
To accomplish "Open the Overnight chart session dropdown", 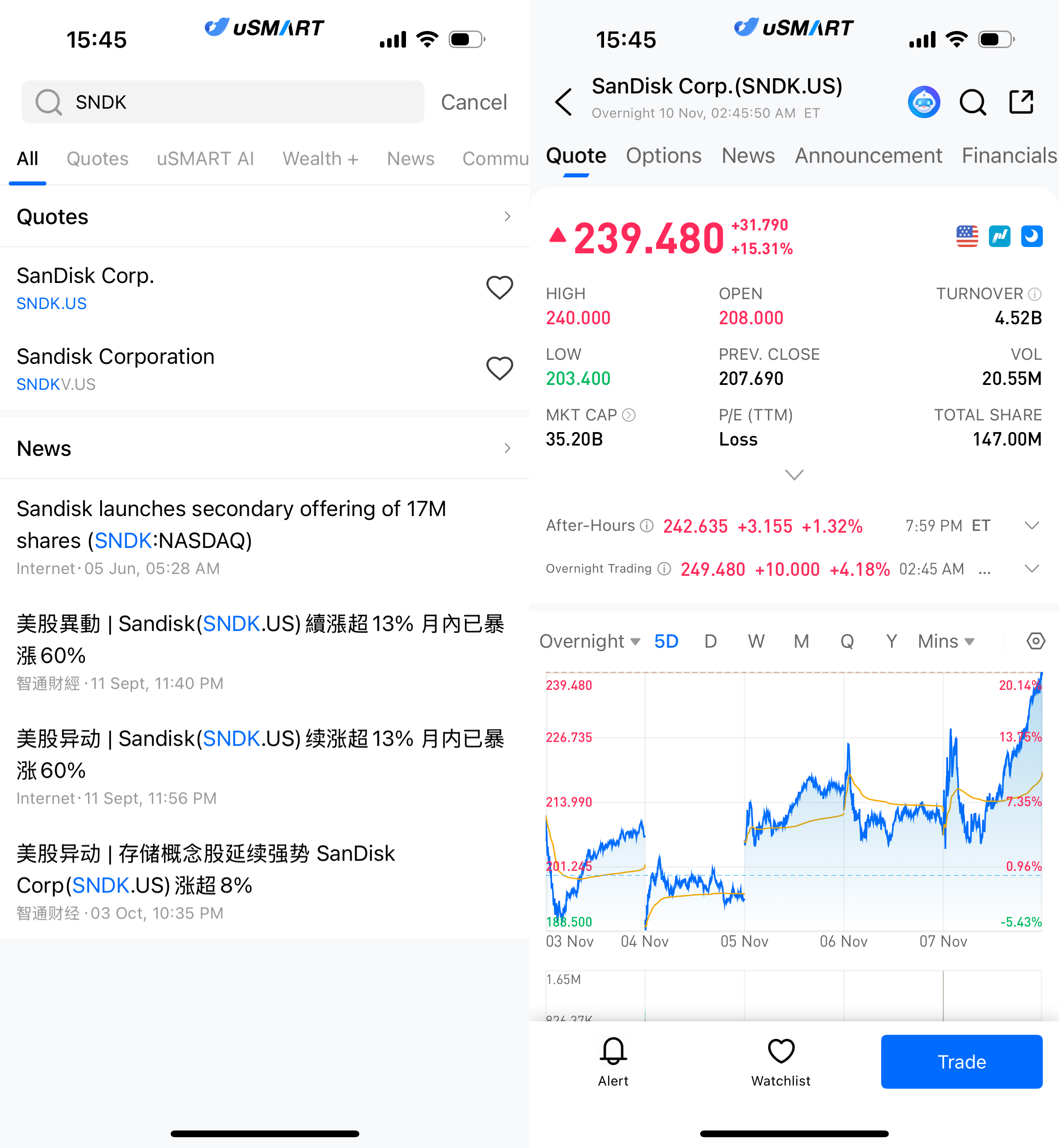I will [589, 641].
